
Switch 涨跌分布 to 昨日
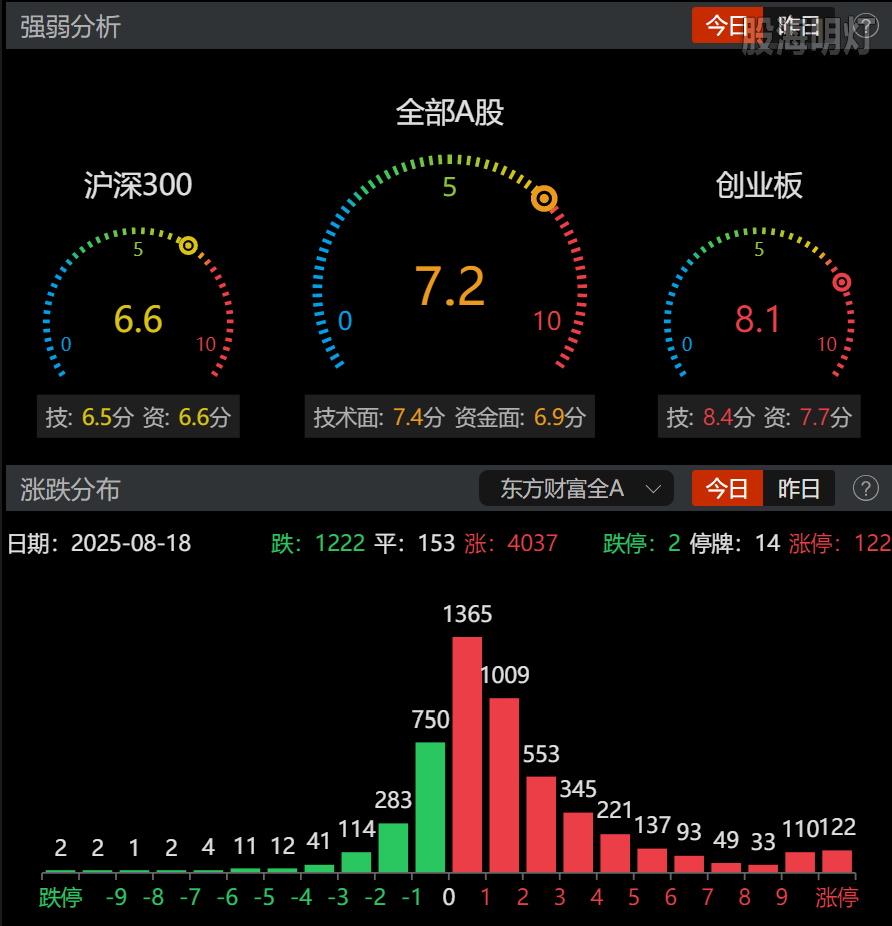[799, 489]
